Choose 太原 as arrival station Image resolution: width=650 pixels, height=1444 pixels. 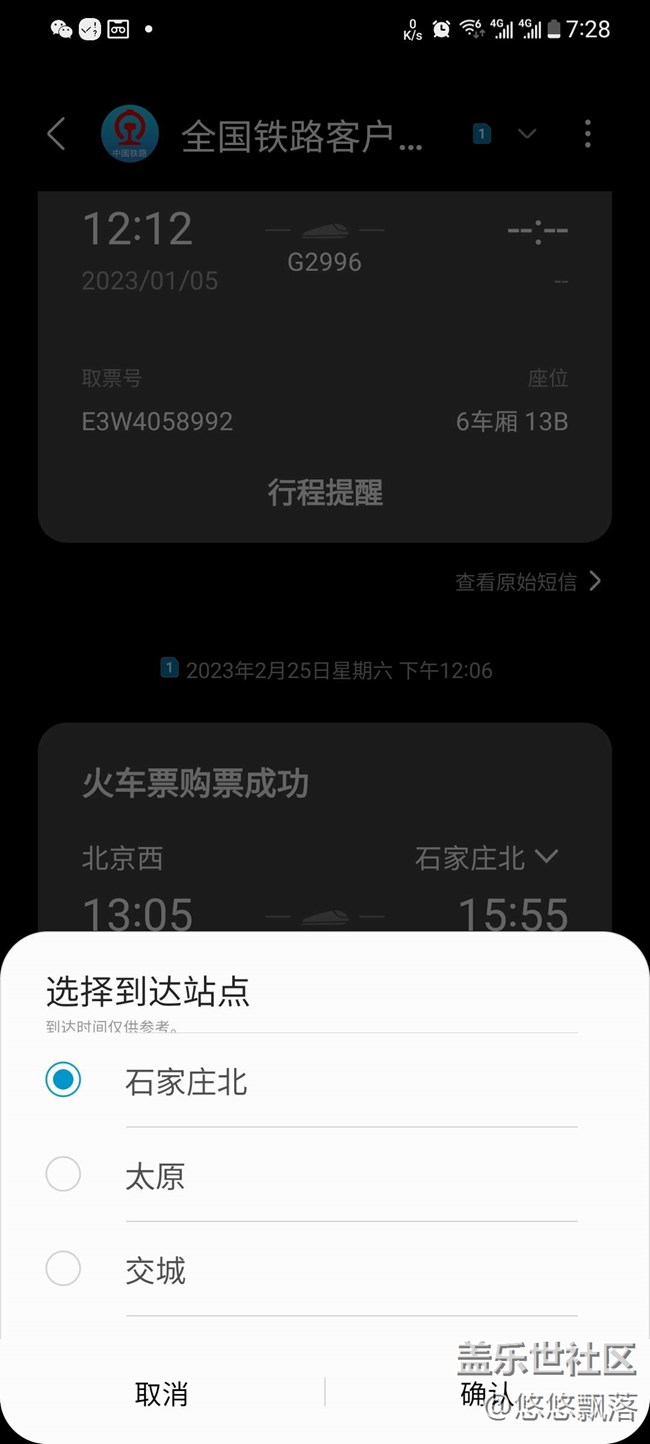click(64, 1175)
